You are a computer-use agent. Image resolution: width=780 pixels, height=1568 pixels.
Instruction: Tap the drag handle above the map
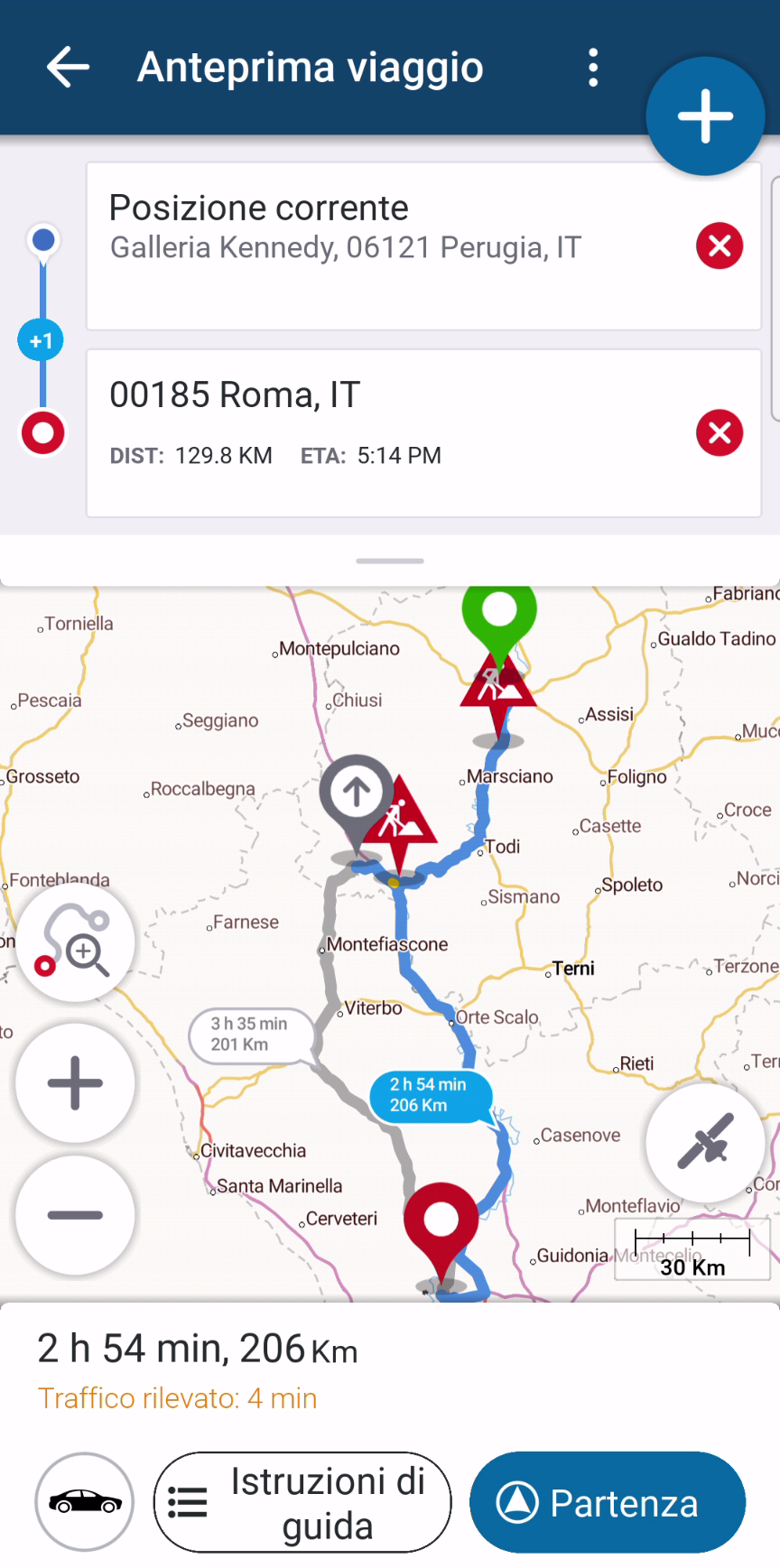390,561
